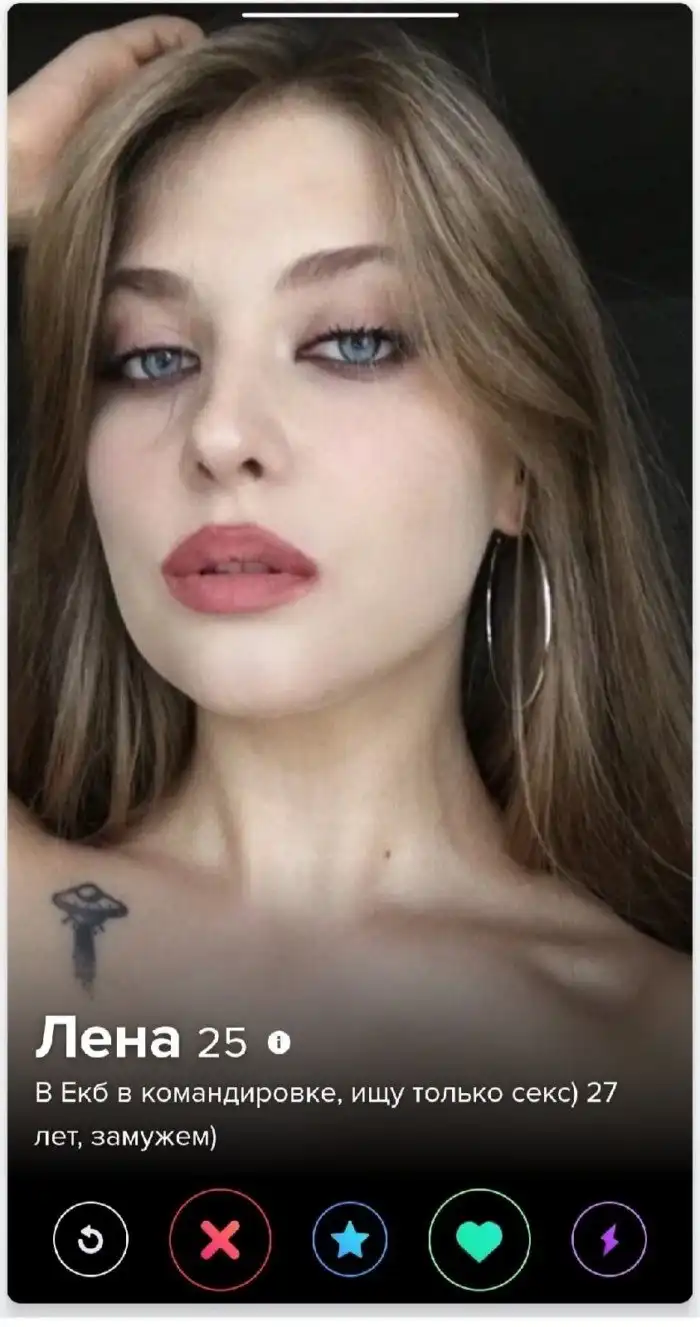Send a Super Like with the blue star
700x1327 pixels.
[x=350, y=1240]
